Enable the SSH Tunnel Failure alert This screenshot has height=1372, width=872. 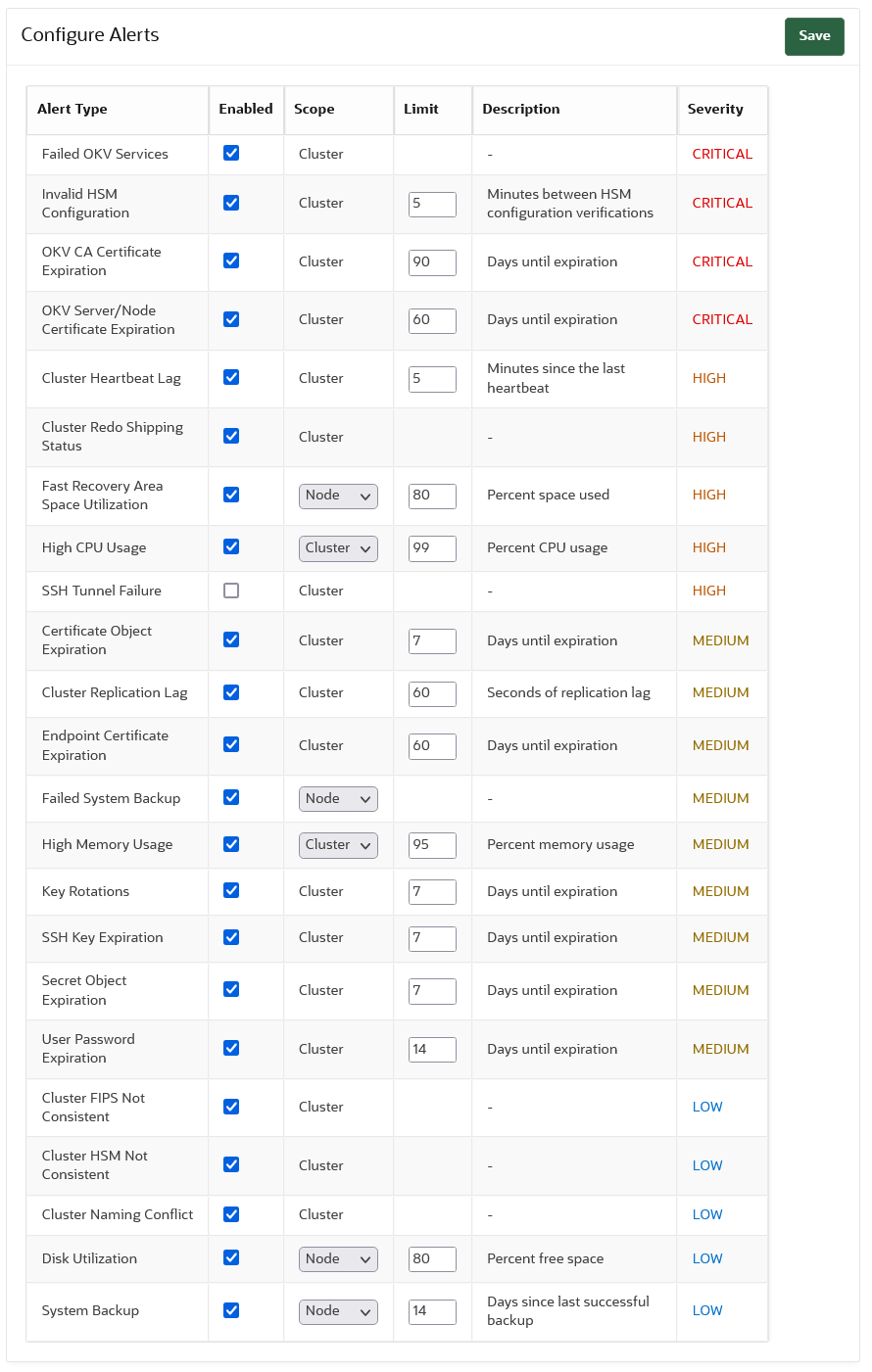click(231, 591)
